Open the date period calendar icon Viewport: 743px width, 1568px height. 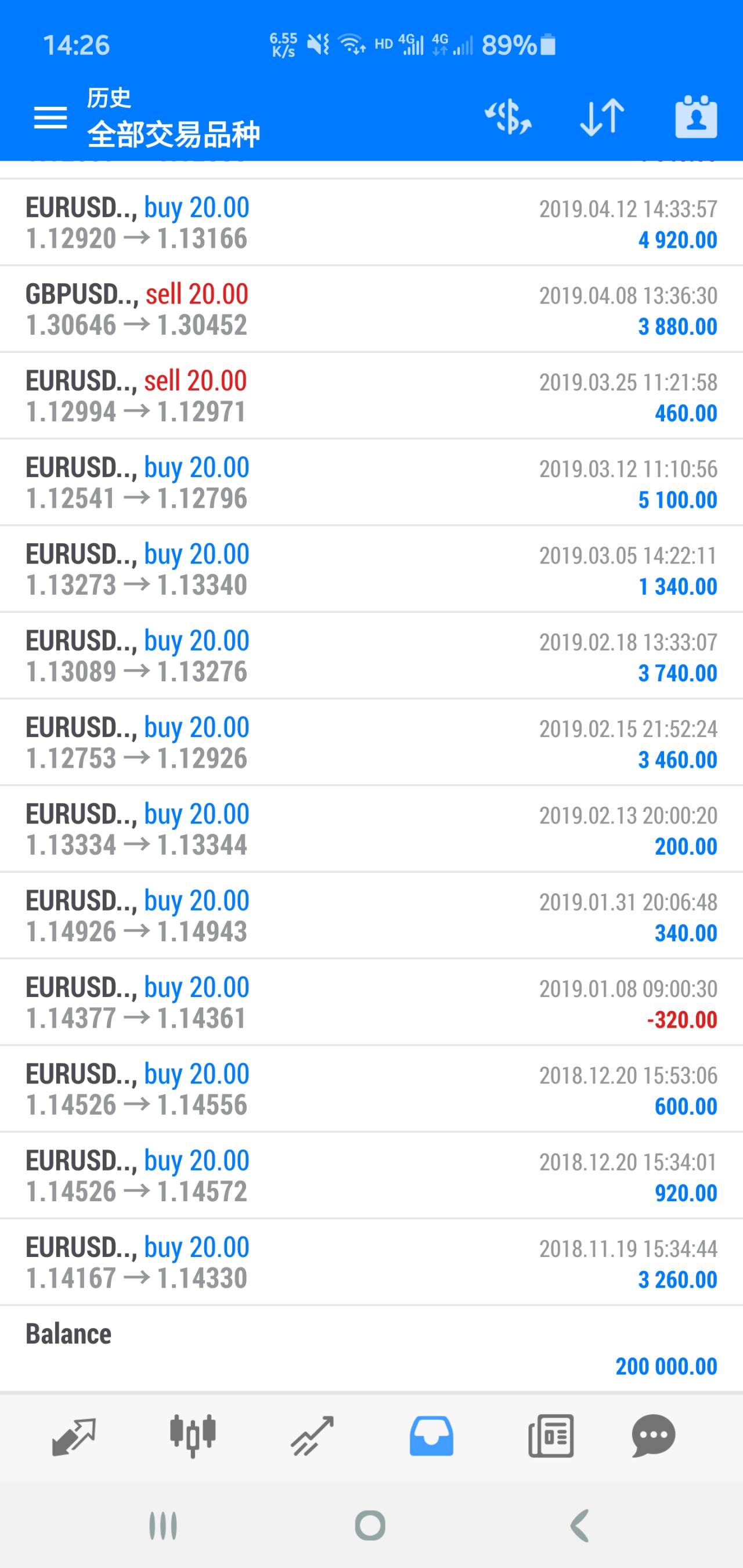pos(696,116)
